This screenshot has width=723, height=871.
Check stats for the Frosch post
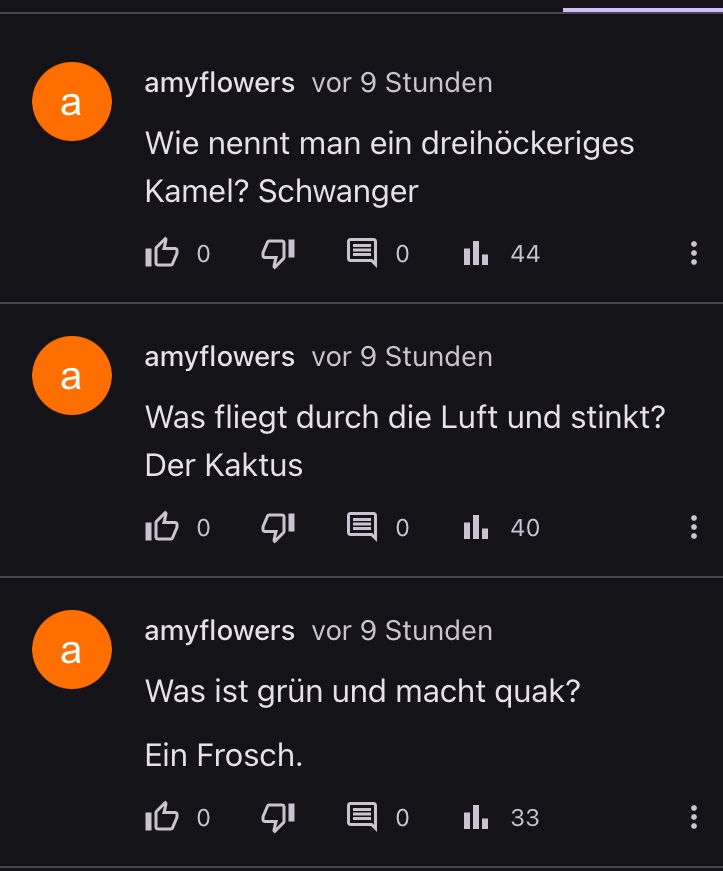click(476, 817)
